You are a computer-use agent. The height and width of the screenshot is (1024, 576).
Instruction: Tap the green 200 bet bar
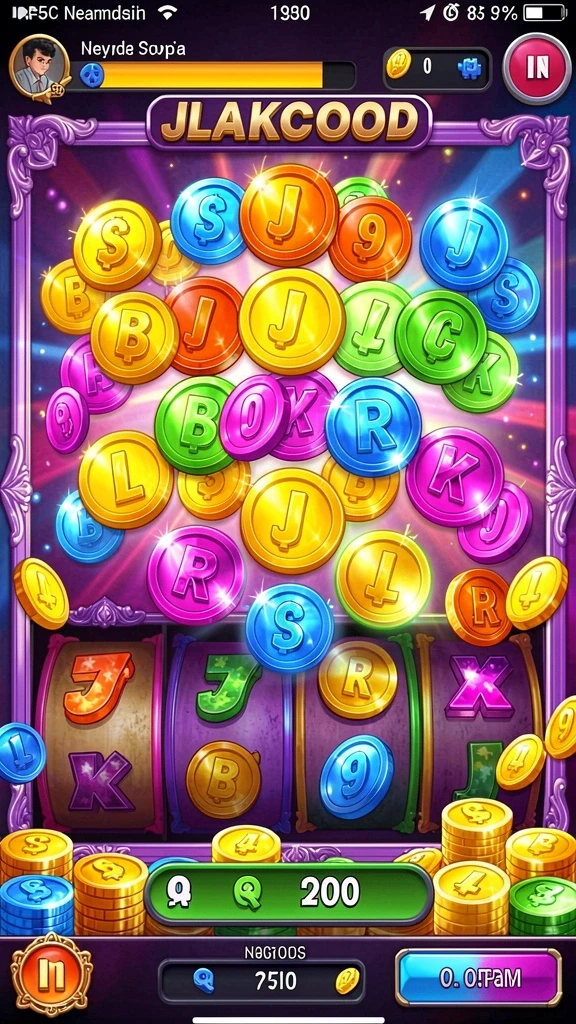(x=288, y=893)
